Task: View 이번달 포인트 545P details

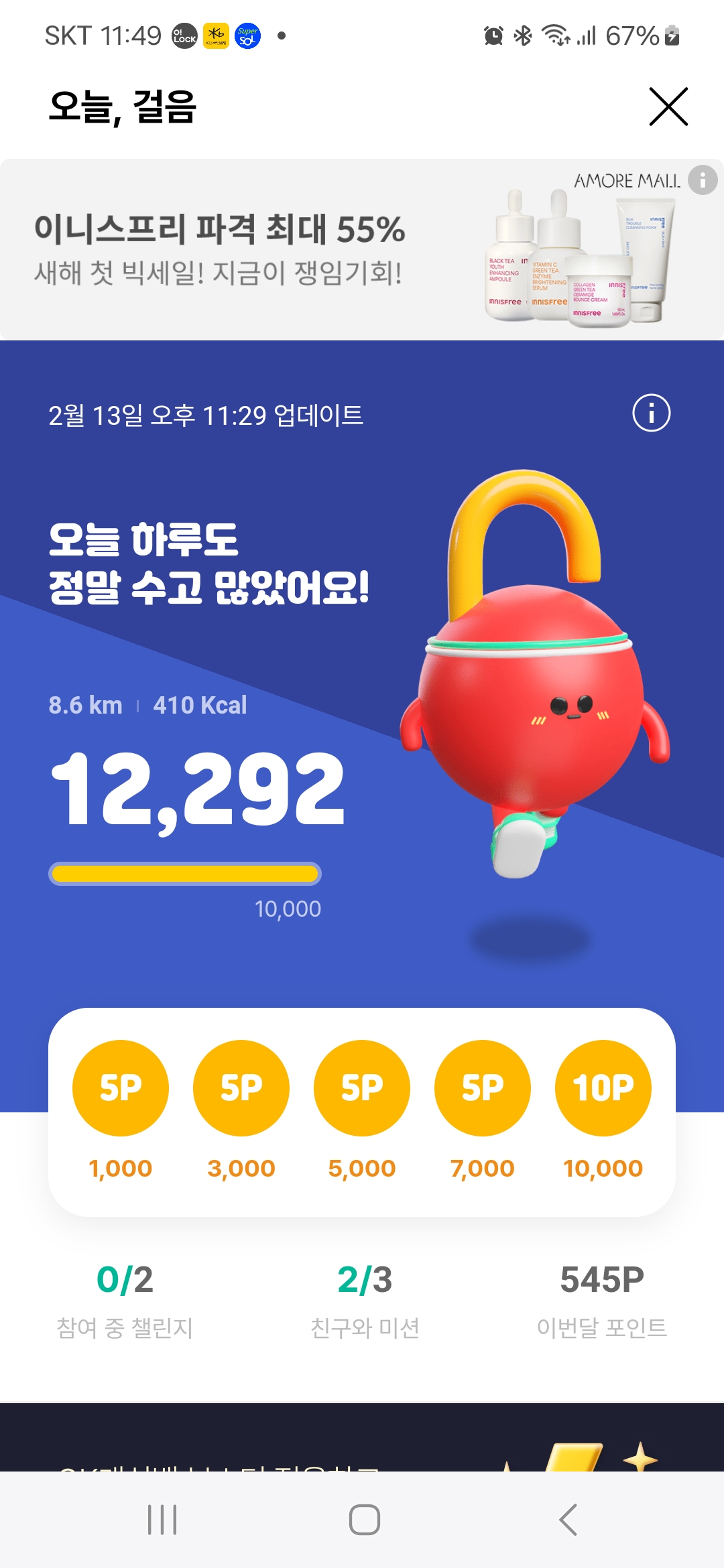Action: [x=601, y=1300]
